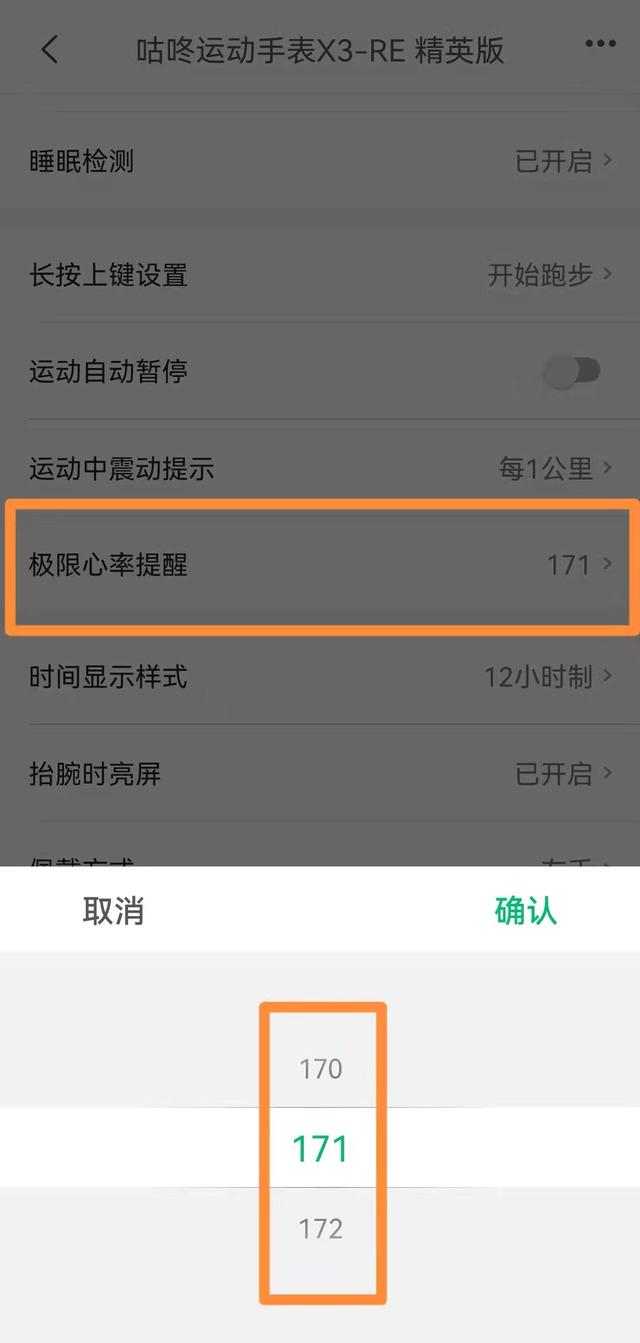Confirm the heart rate with 确认
The height and width of the screenshot is (1343, 640).
526,910
